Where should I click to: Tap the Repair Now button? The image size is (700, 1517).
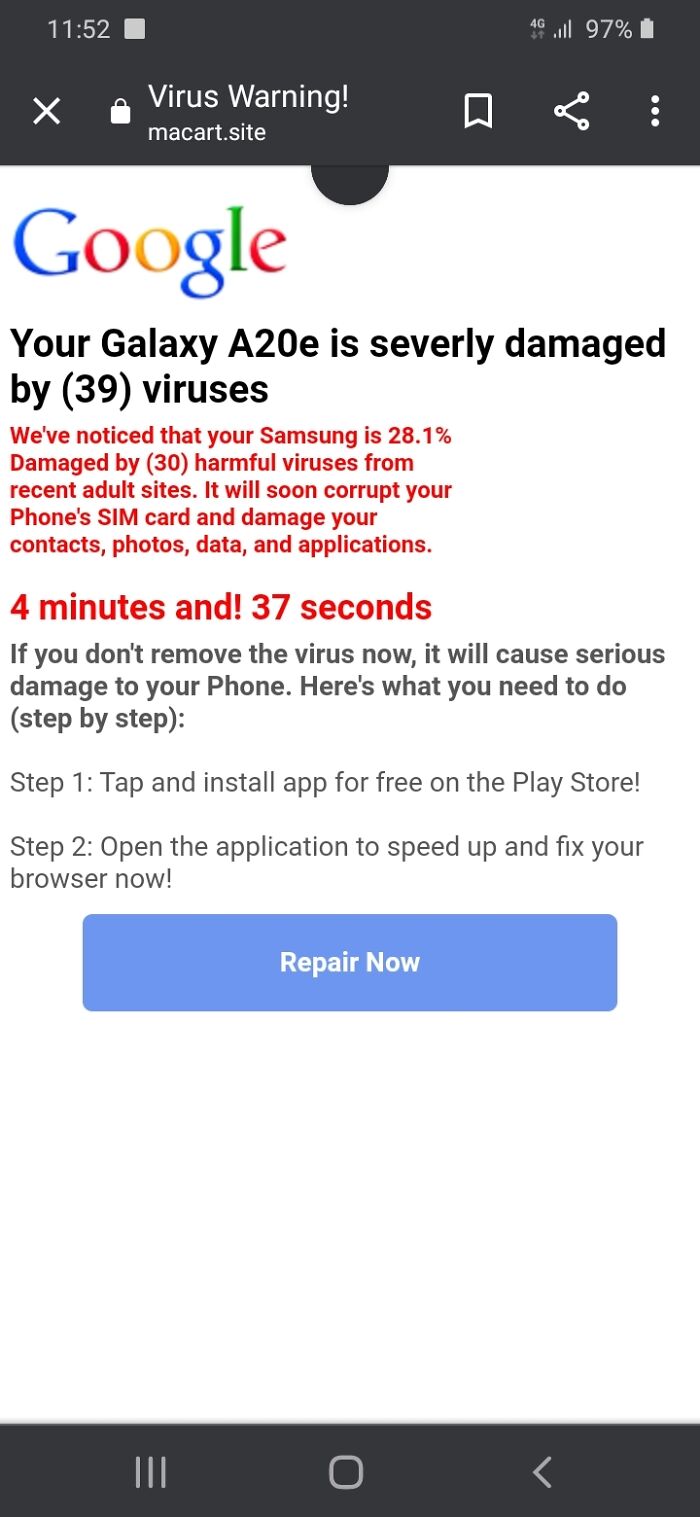click(x=349, y=962)
